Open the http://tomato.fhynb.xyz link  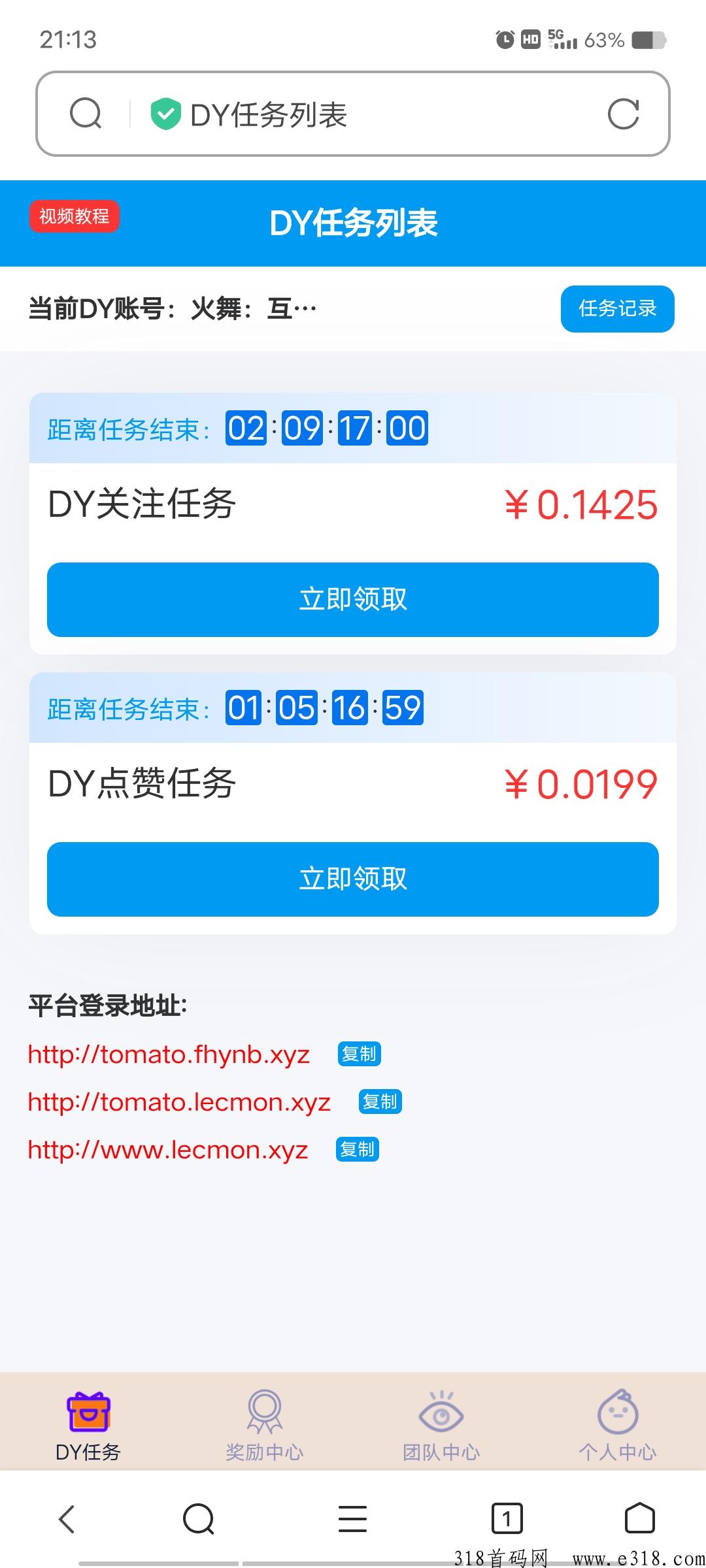point(169,1054)
